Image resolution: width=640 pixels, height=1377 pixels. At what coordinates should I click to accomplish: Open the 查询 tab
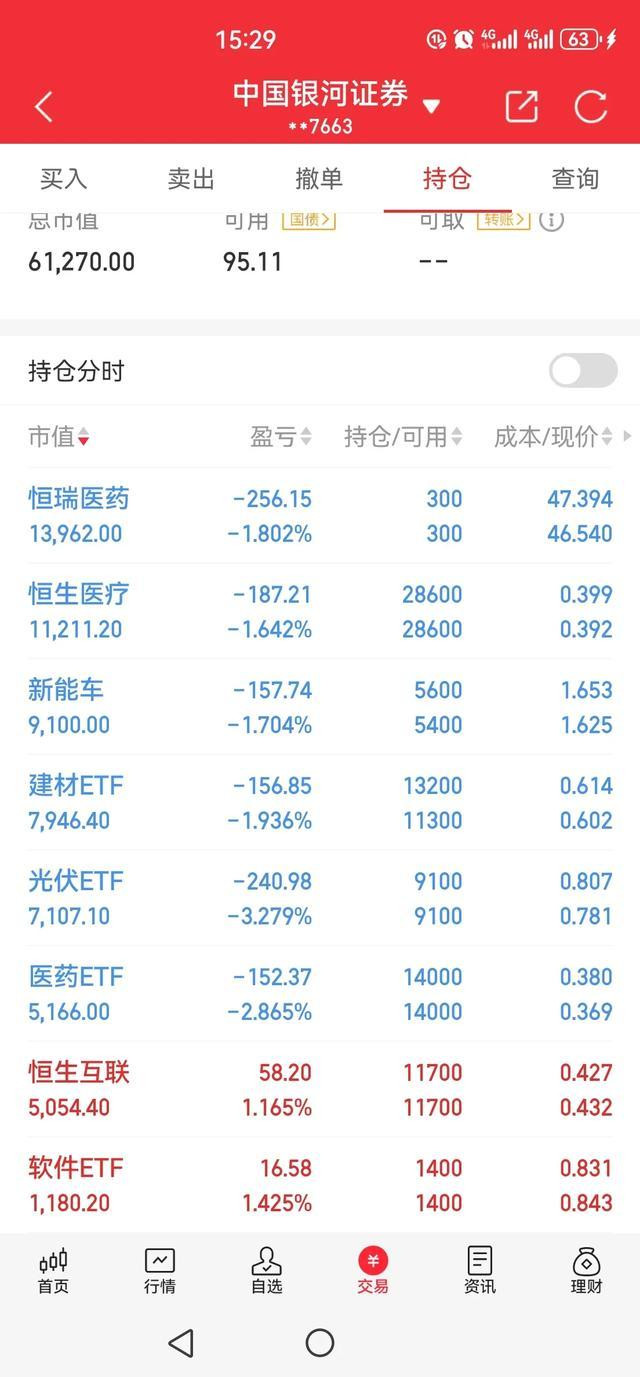(x=575, y=179)
